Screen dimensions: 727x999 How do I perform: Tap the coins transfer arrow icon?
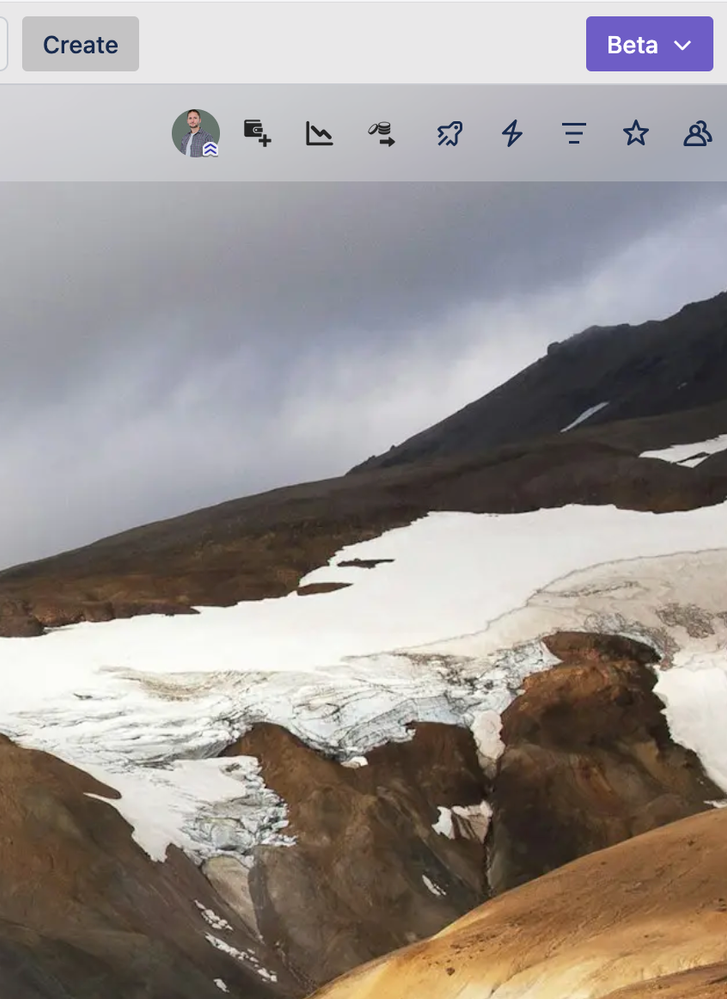pyautogui.click(x=381, y=133)
